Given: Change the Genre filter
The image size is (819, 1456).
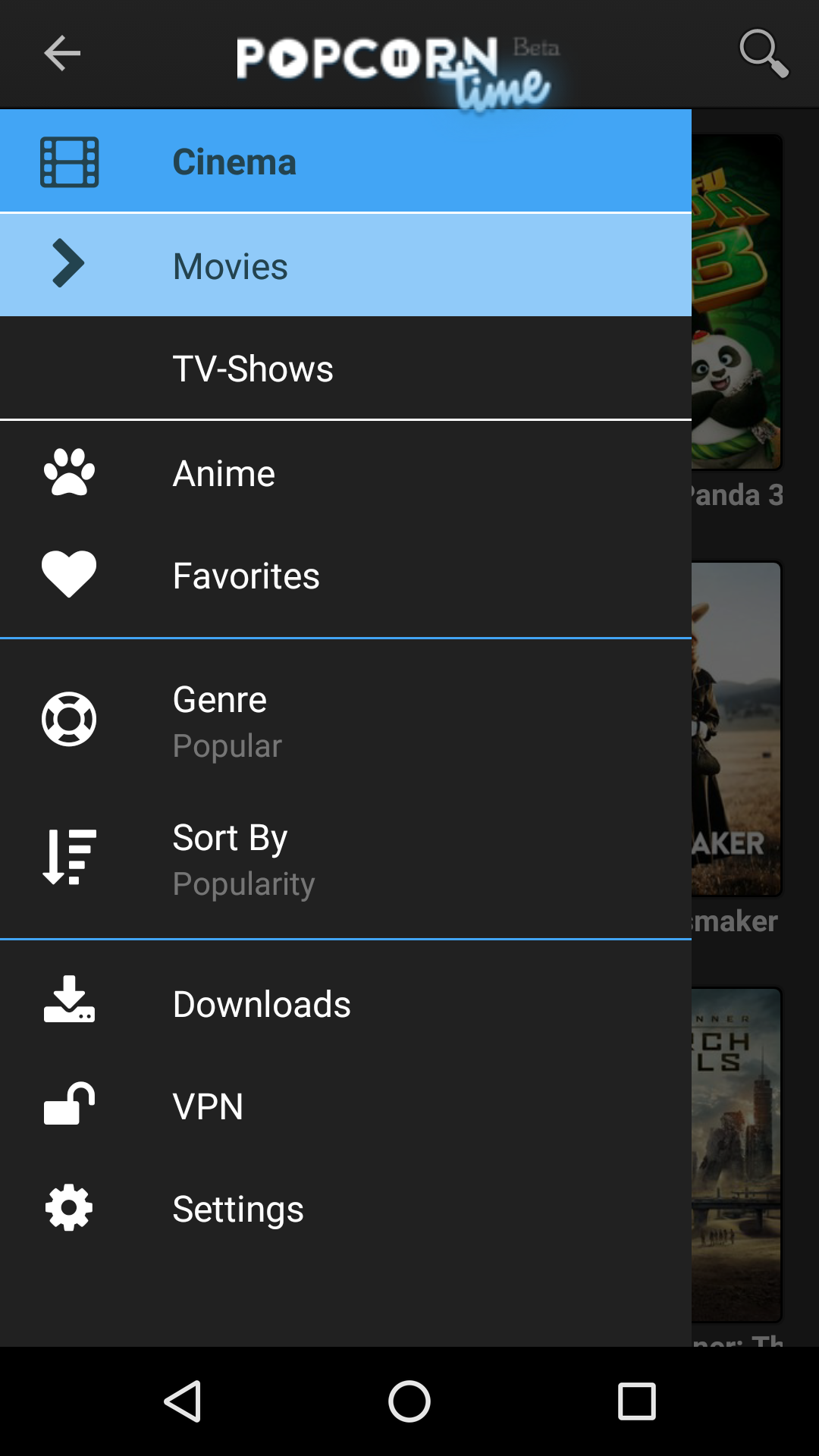Looking at the screenshot, I should [x=345, y=720].
